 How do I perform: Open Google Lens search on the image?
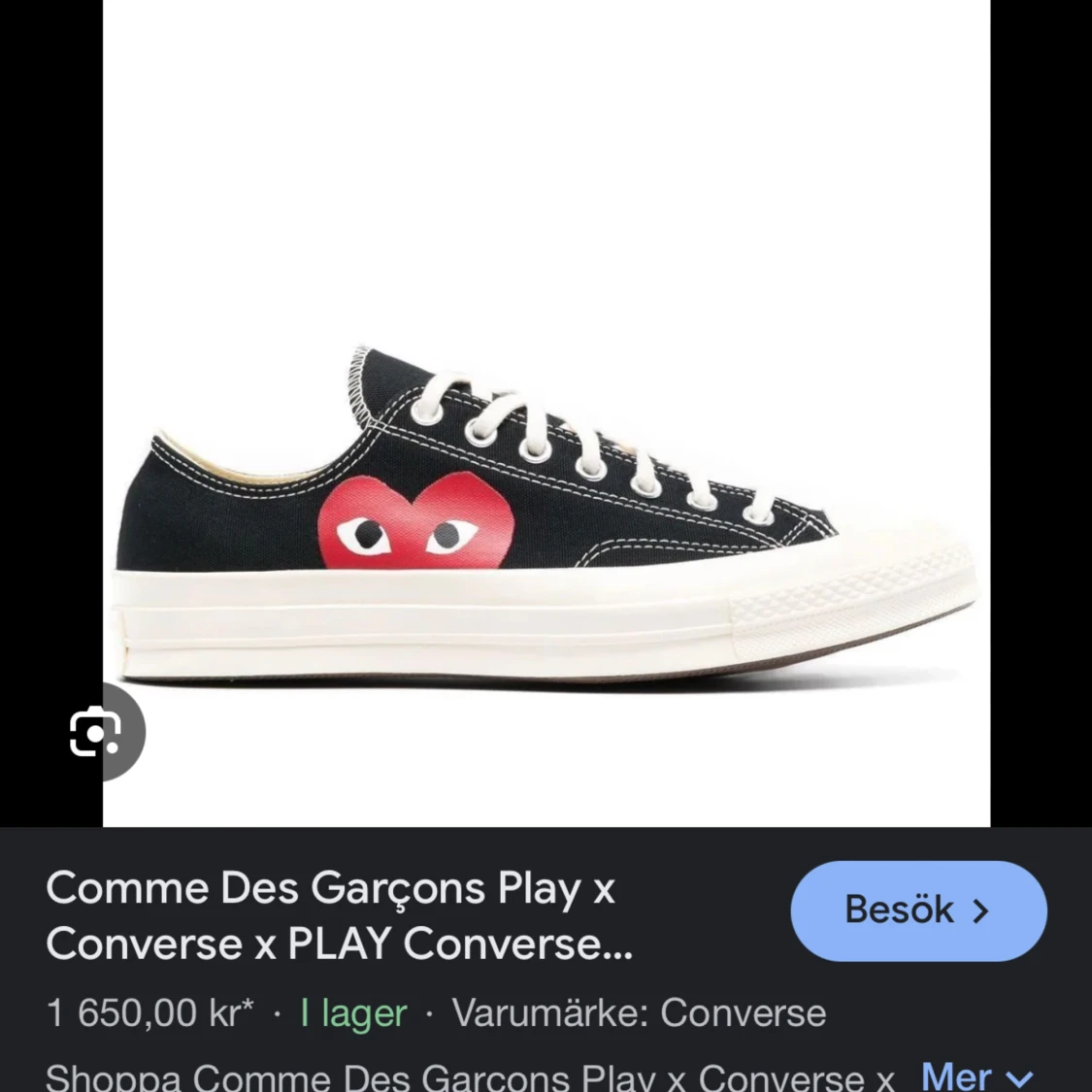pyautogui.click(x=97, y=732)
